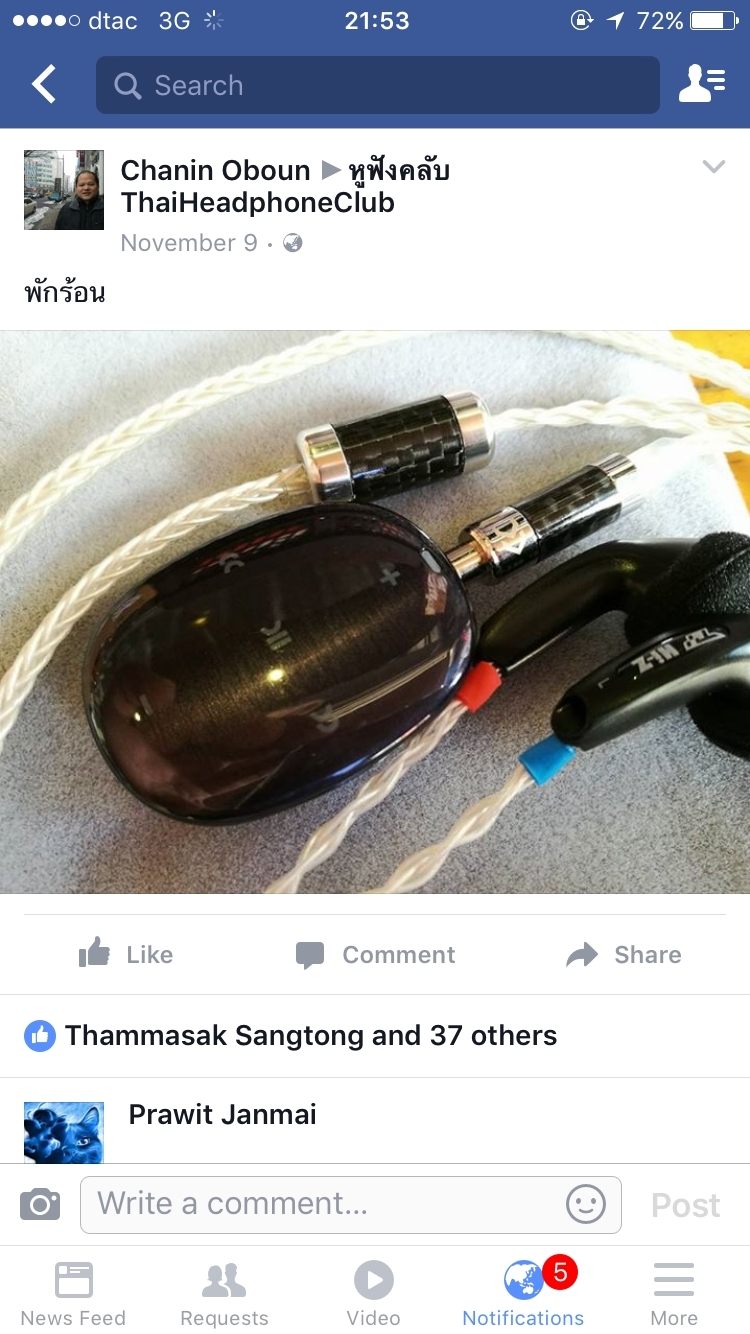
Task: Switch to the Requests tab
Action: [x=224, y=1293]
